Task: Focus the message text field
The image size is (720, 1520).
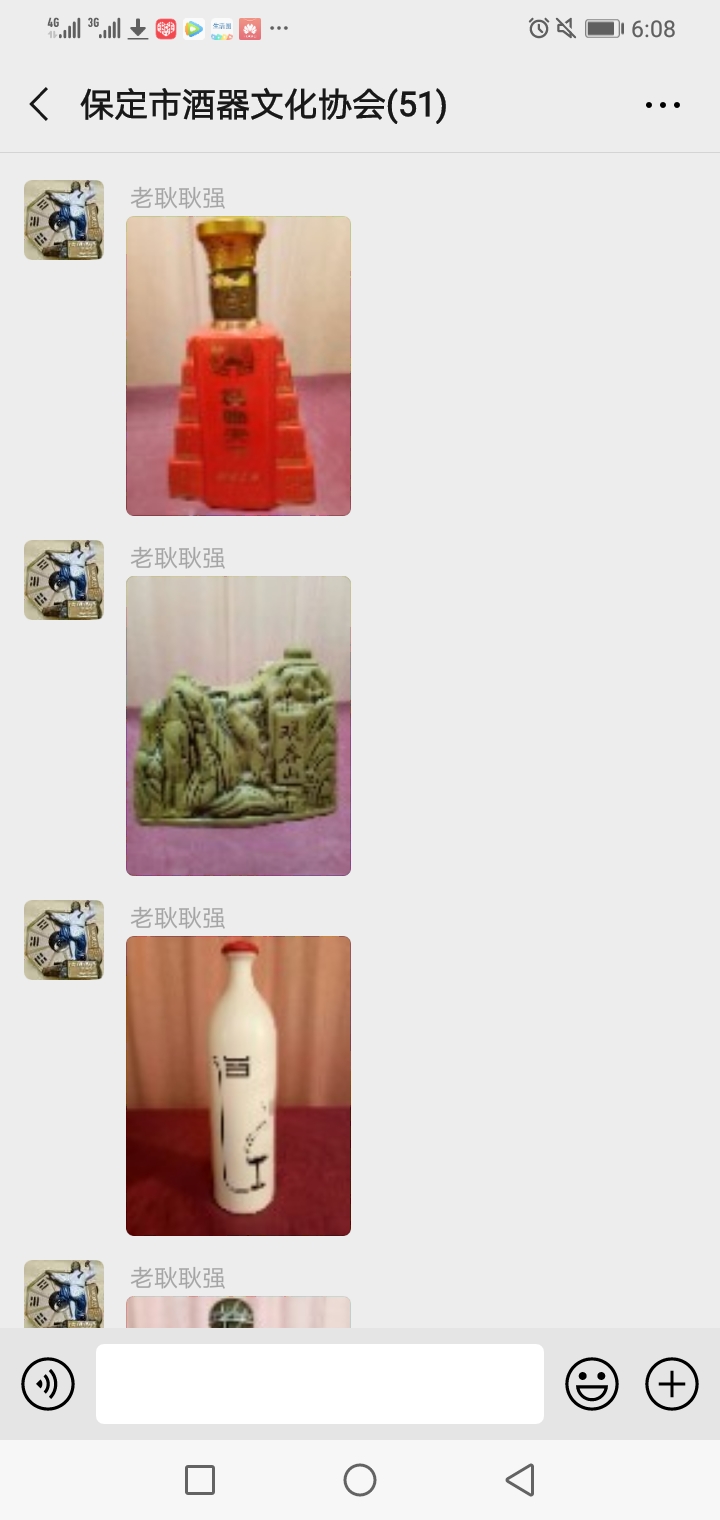Action: (320, 1384)
